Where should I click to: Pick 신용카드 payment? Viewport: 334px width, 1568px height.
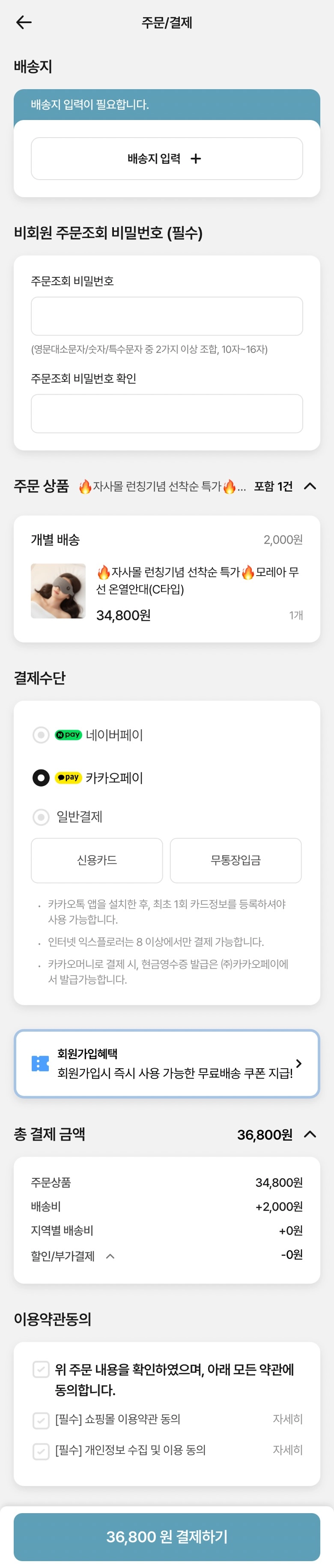tap(97, 860)
